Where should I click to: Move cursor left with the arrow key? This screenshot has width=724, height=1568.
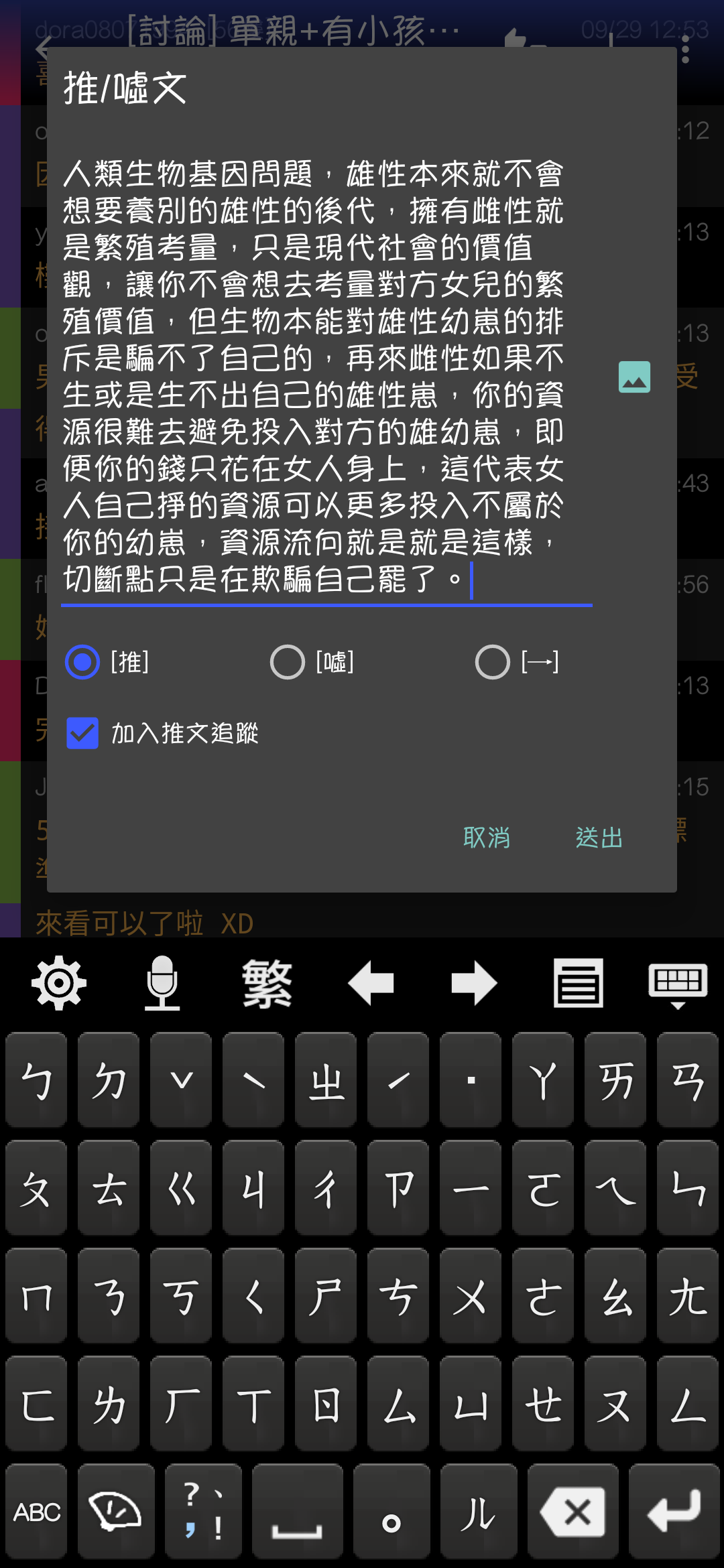pyautogui.click(x=371, y=984)
